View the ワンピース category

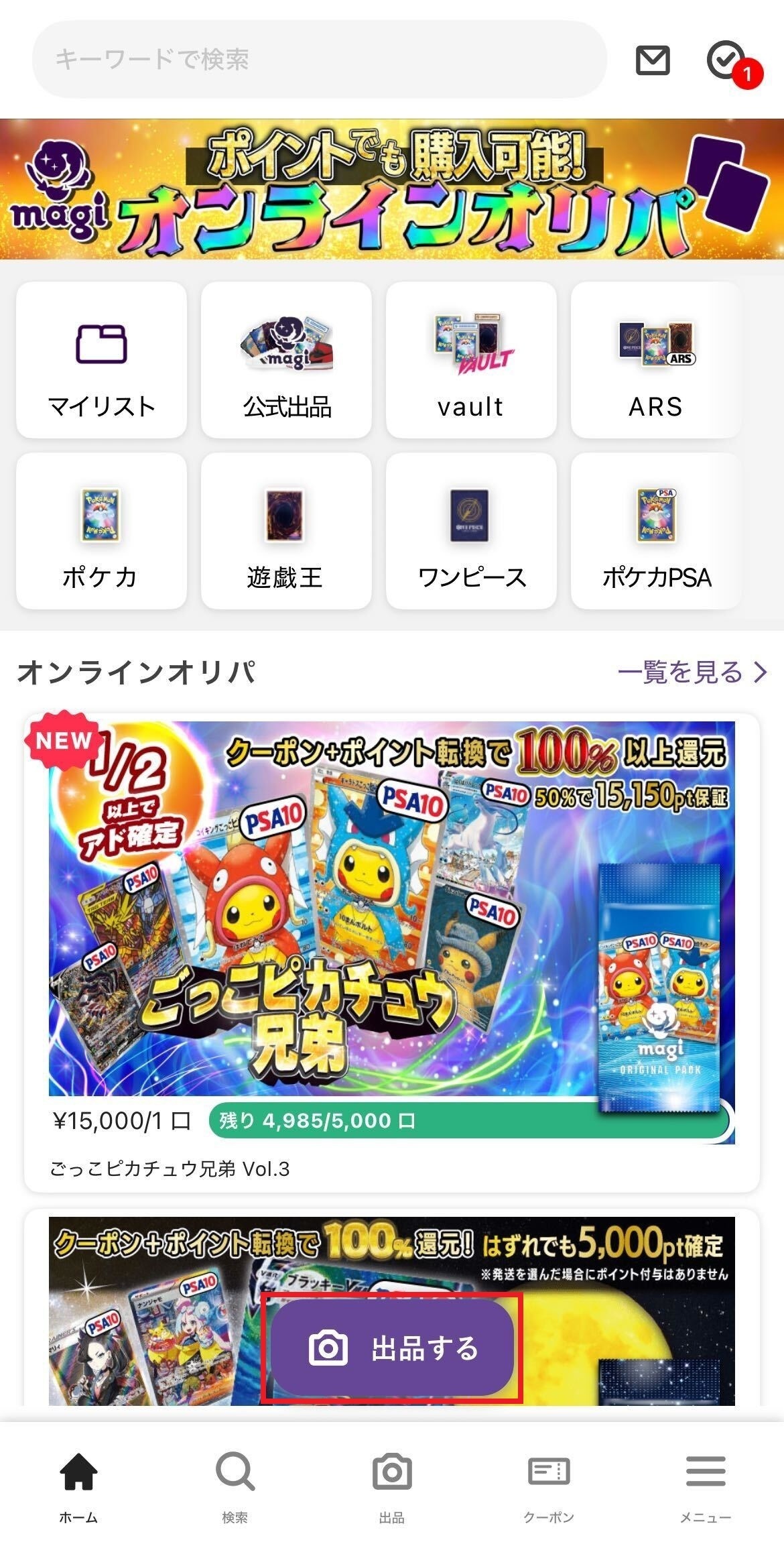click(x=471, y=531)
